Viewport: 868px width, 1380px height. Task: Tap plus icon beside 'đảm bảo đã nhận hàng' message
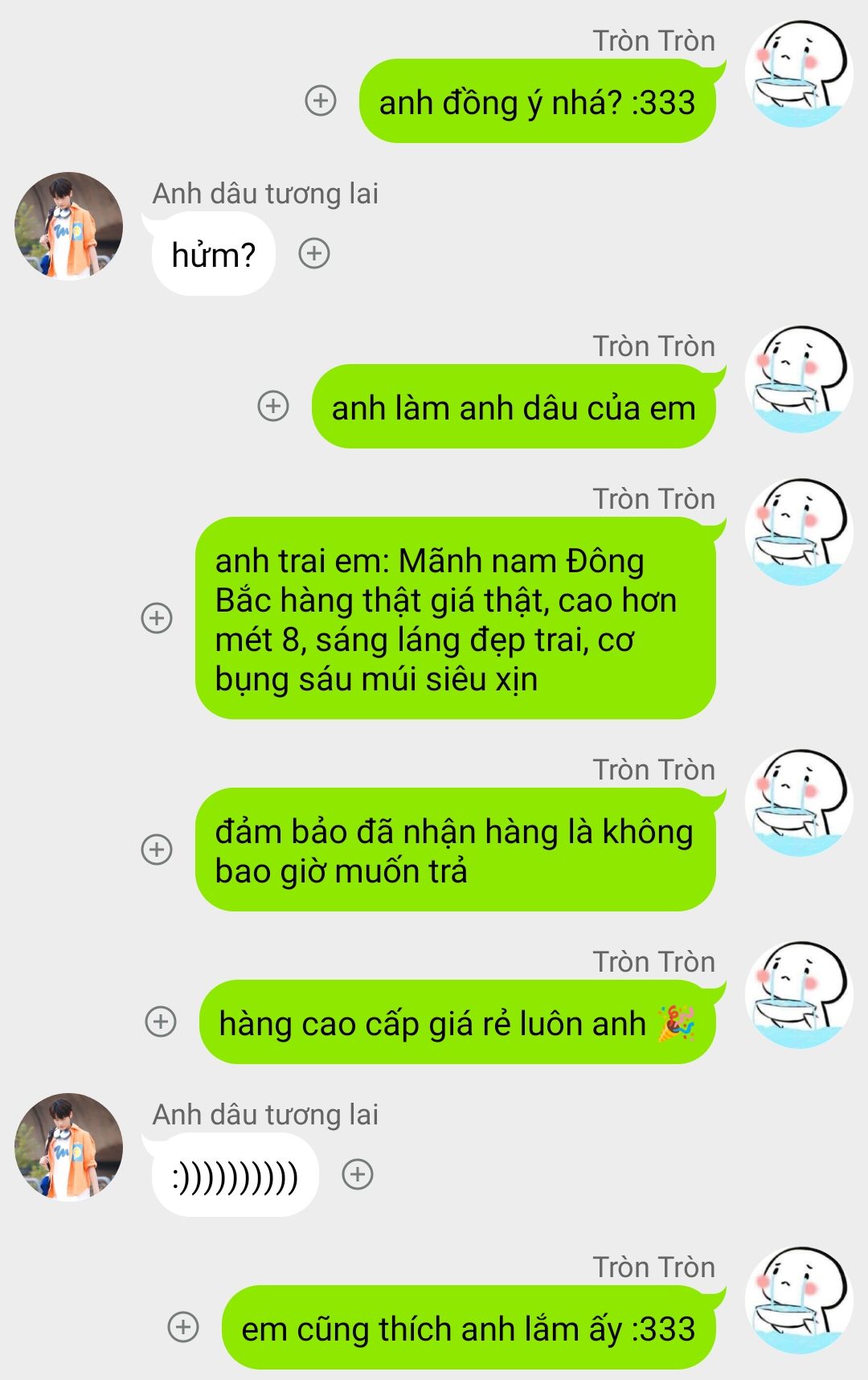(157, 850)
